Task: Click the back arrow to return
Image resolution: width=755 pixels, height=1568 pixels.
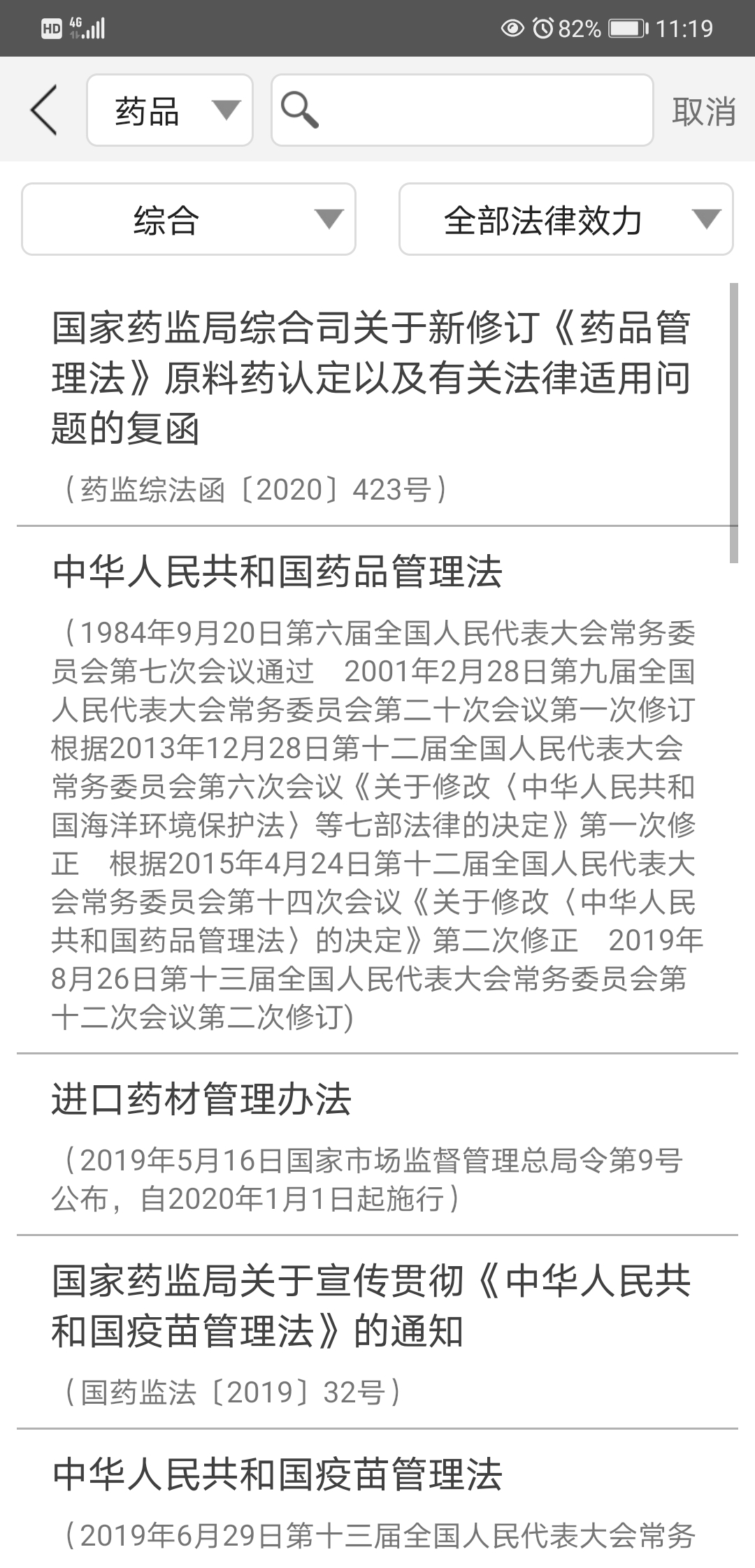Action: 43,110
